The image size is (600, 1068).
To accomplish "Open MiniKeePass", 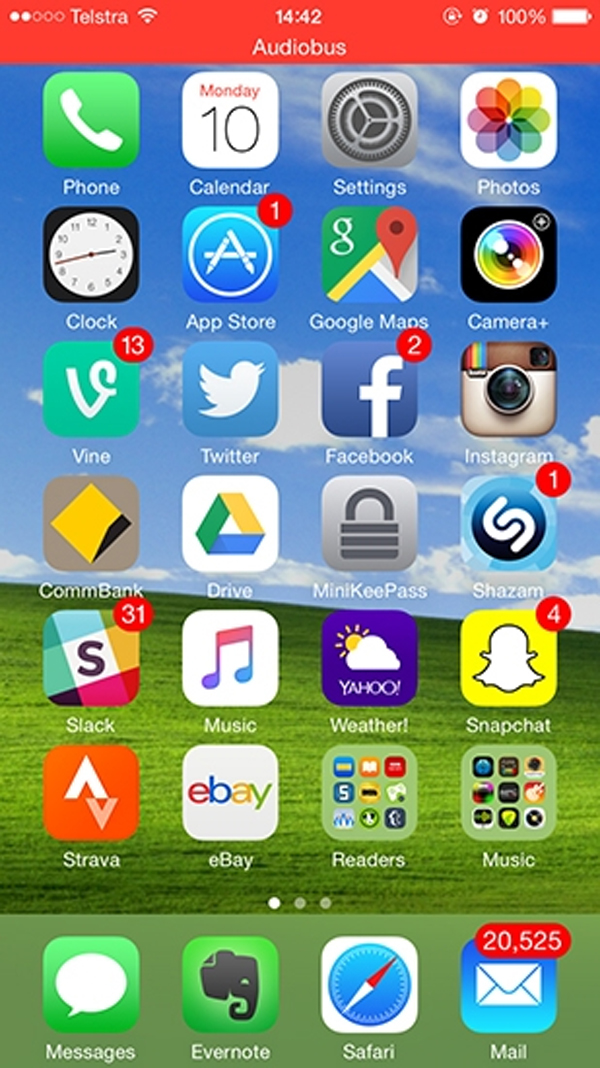I will coord(369,523).
